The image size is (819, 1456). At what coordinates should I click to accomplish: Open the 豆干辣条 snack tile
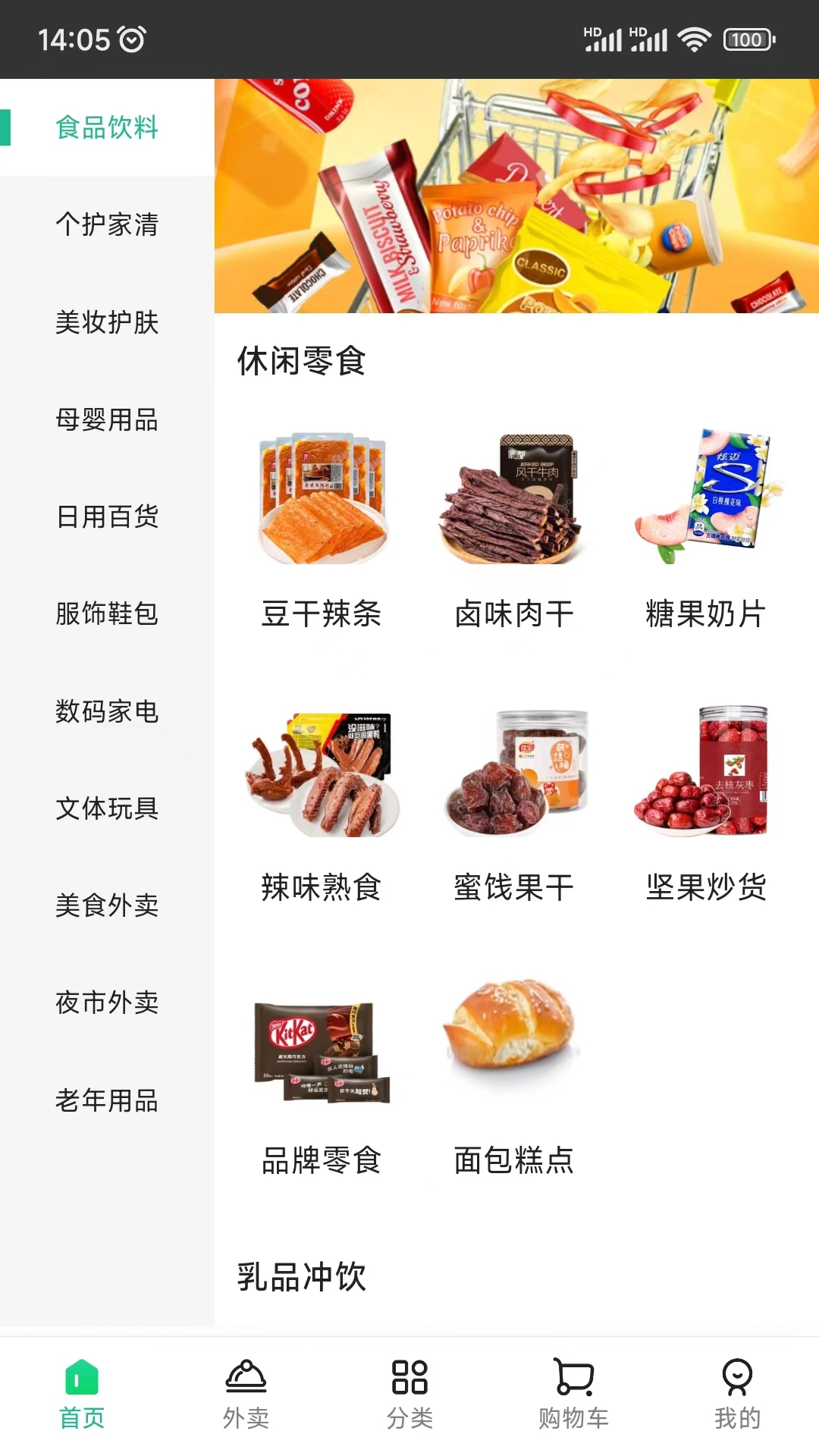coord(322,531)
